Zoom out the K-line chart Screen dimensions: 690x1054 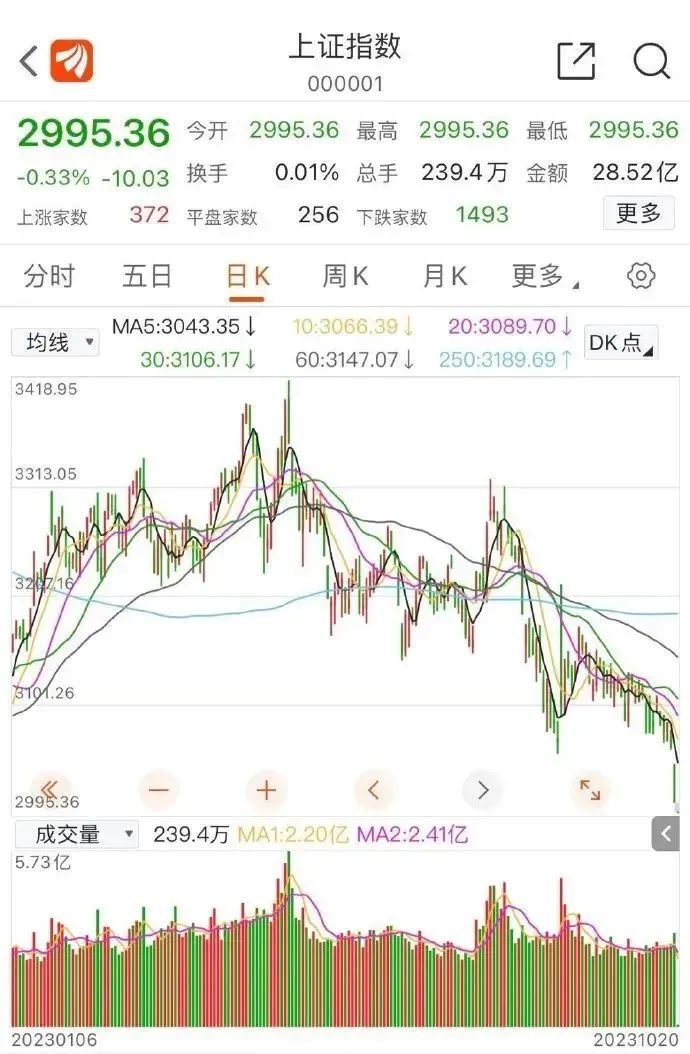click(159, 790)
